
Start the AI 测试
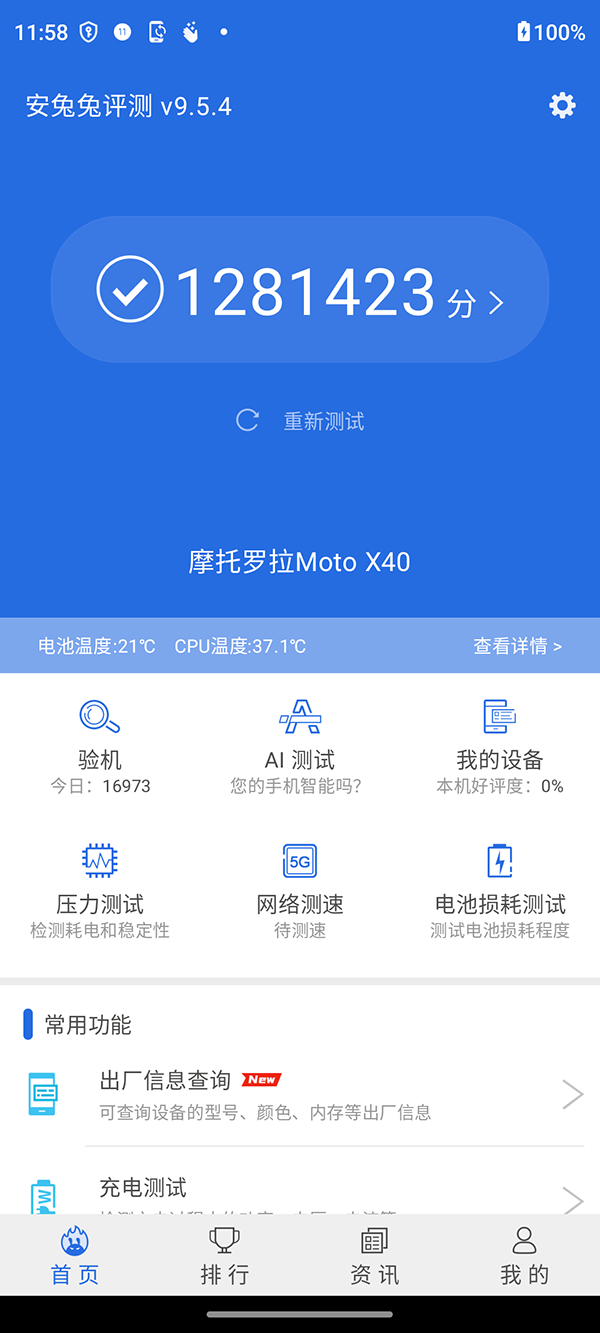[x=299, y=744]
